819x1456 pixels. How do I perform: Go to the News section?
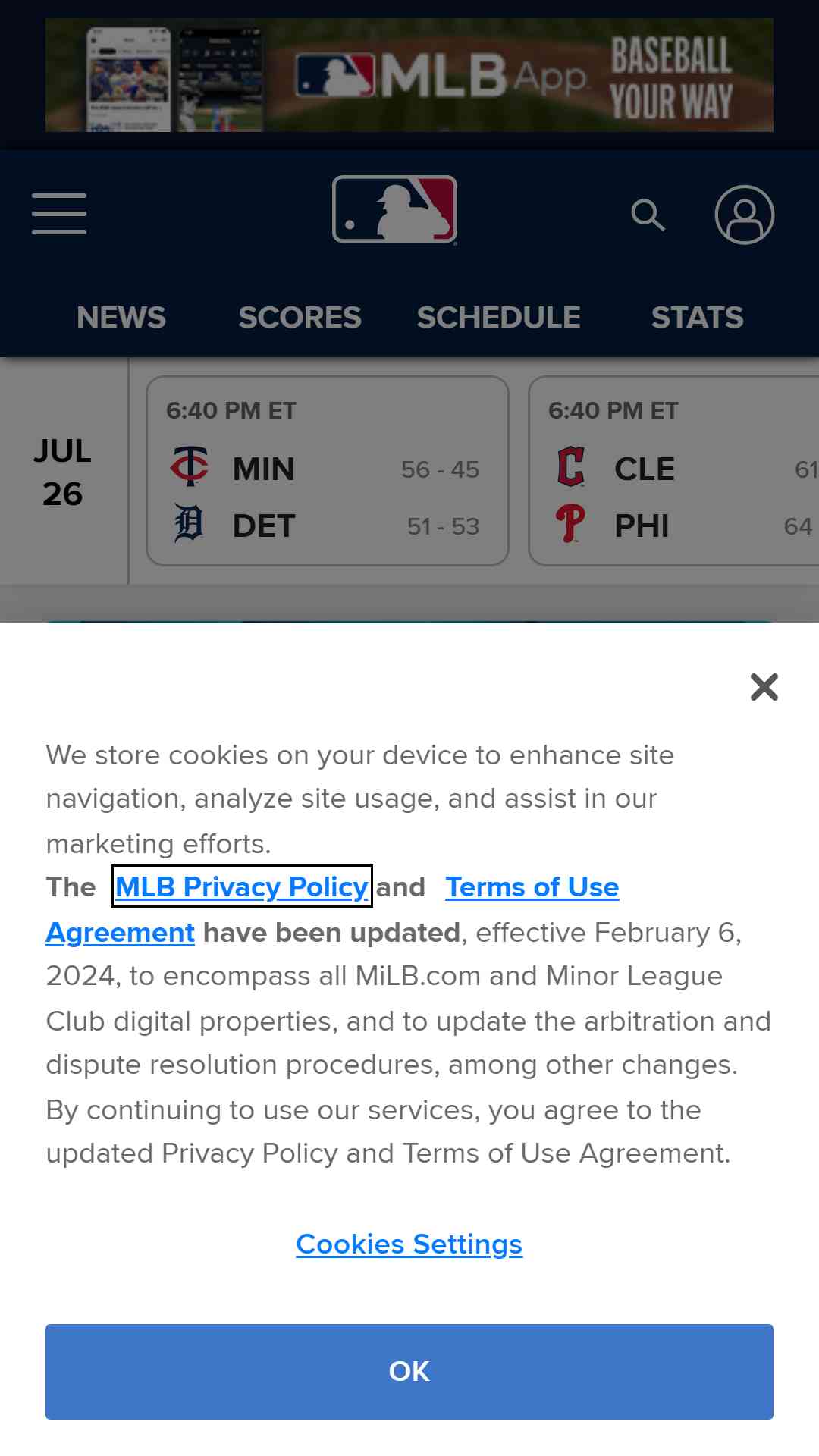121,317
